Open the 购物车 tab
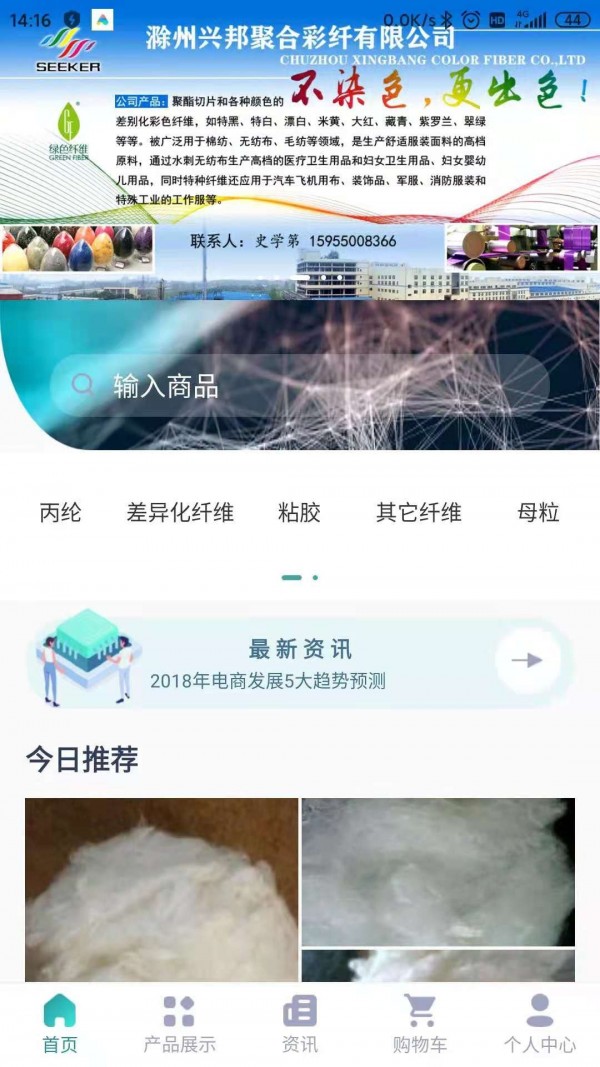This screenshot has width=600, height=1067. click(x=420, y=1024)
